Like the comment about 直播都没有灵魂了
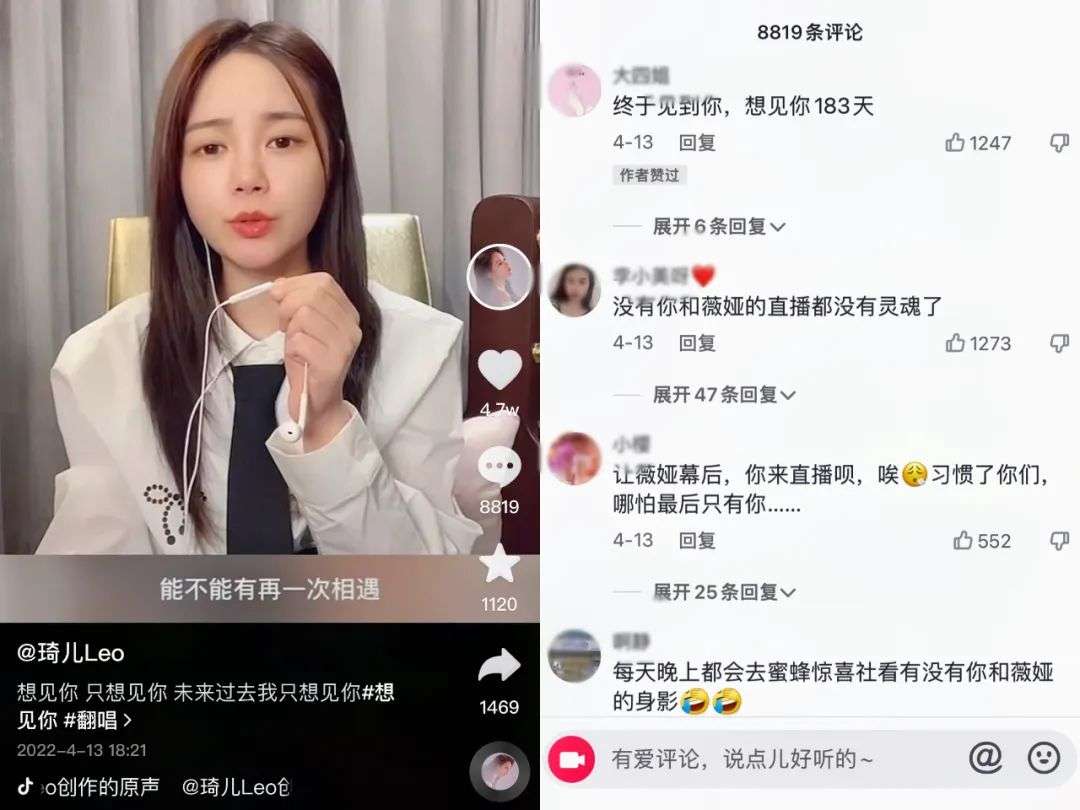 [x=955, y=343]
